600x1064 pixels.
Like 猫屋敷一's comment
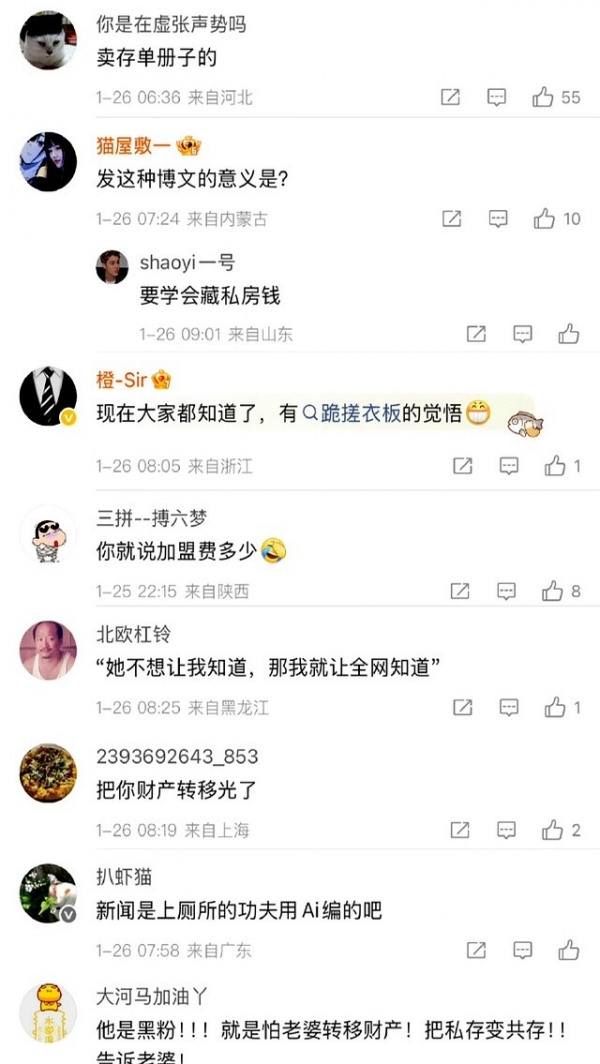point(544,218)
